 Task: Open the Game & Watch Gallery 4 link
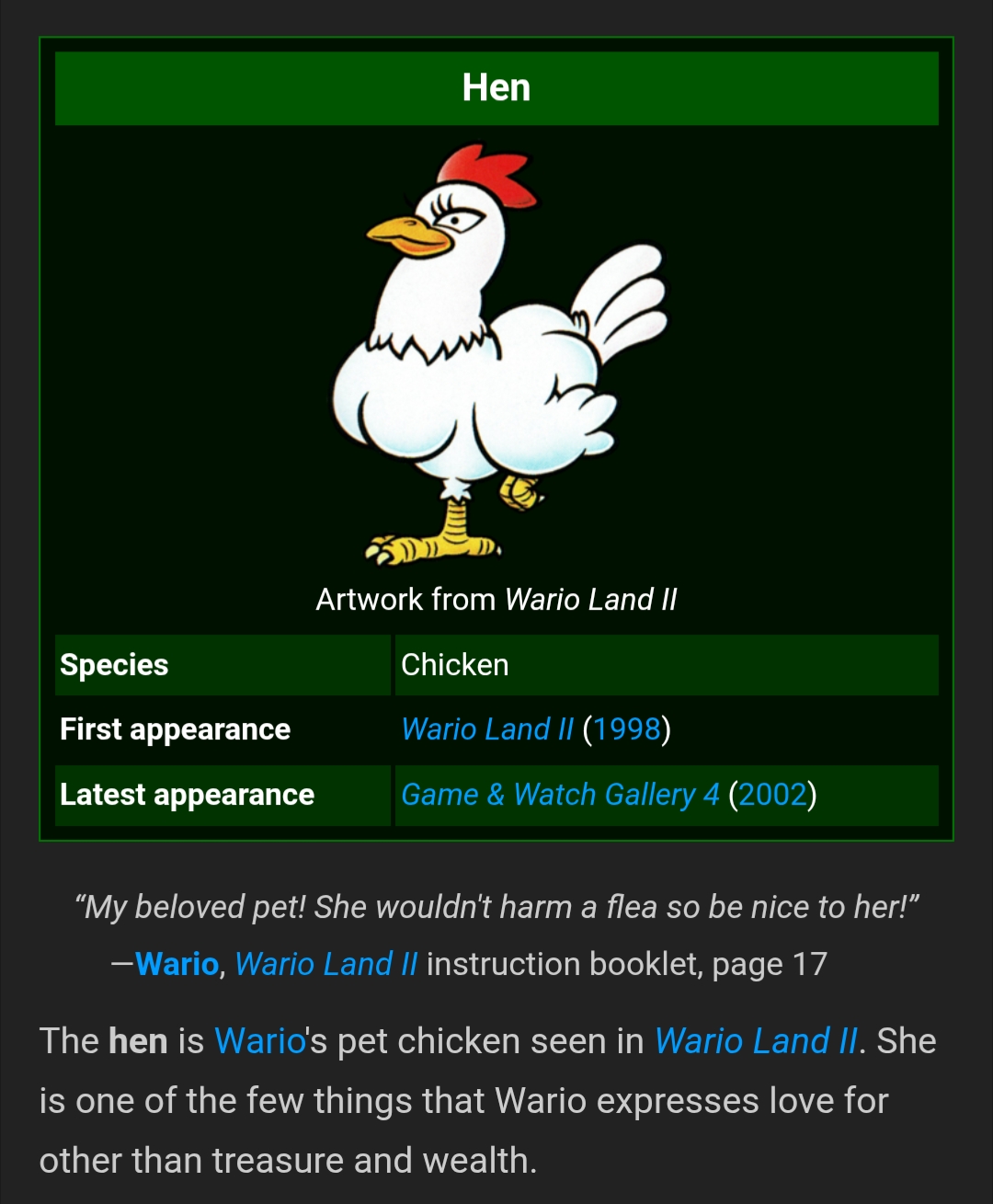click(559, 795)
